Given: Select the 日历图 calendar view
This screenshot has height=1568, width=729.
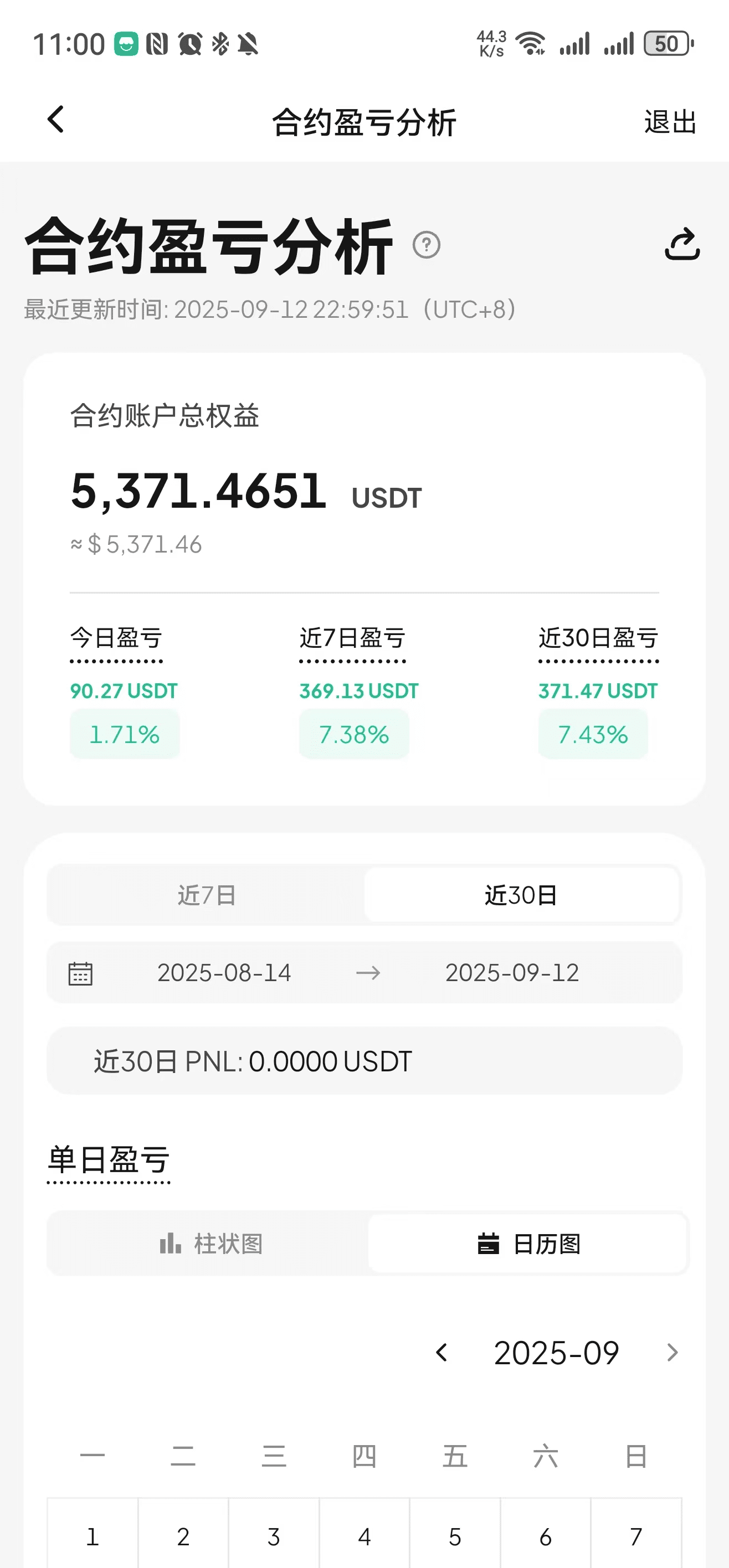Looking at the screenshot, I should tap(528, 1244).
